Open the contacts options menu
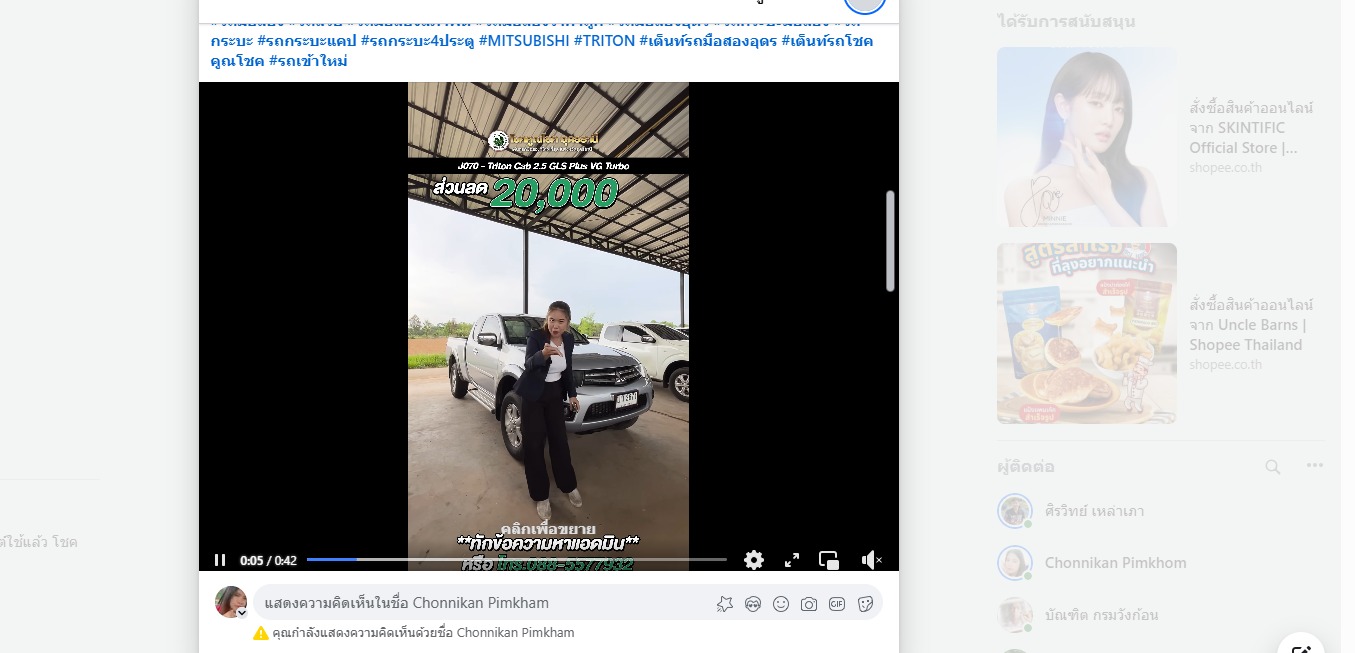 coord(1314,466)
